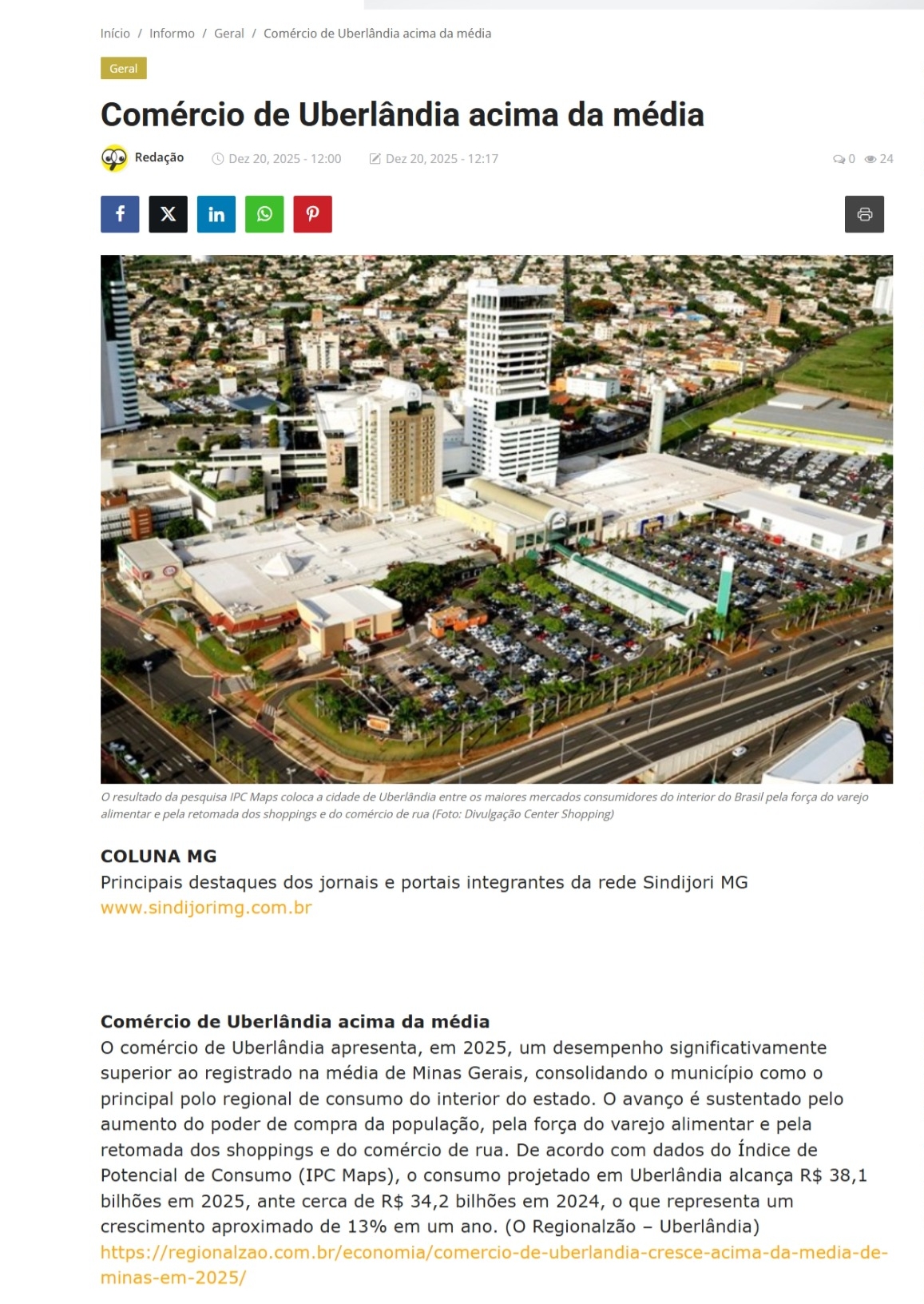Pin the article on Pinterest
Screen dimensions: 924x1304
[312, 214]
